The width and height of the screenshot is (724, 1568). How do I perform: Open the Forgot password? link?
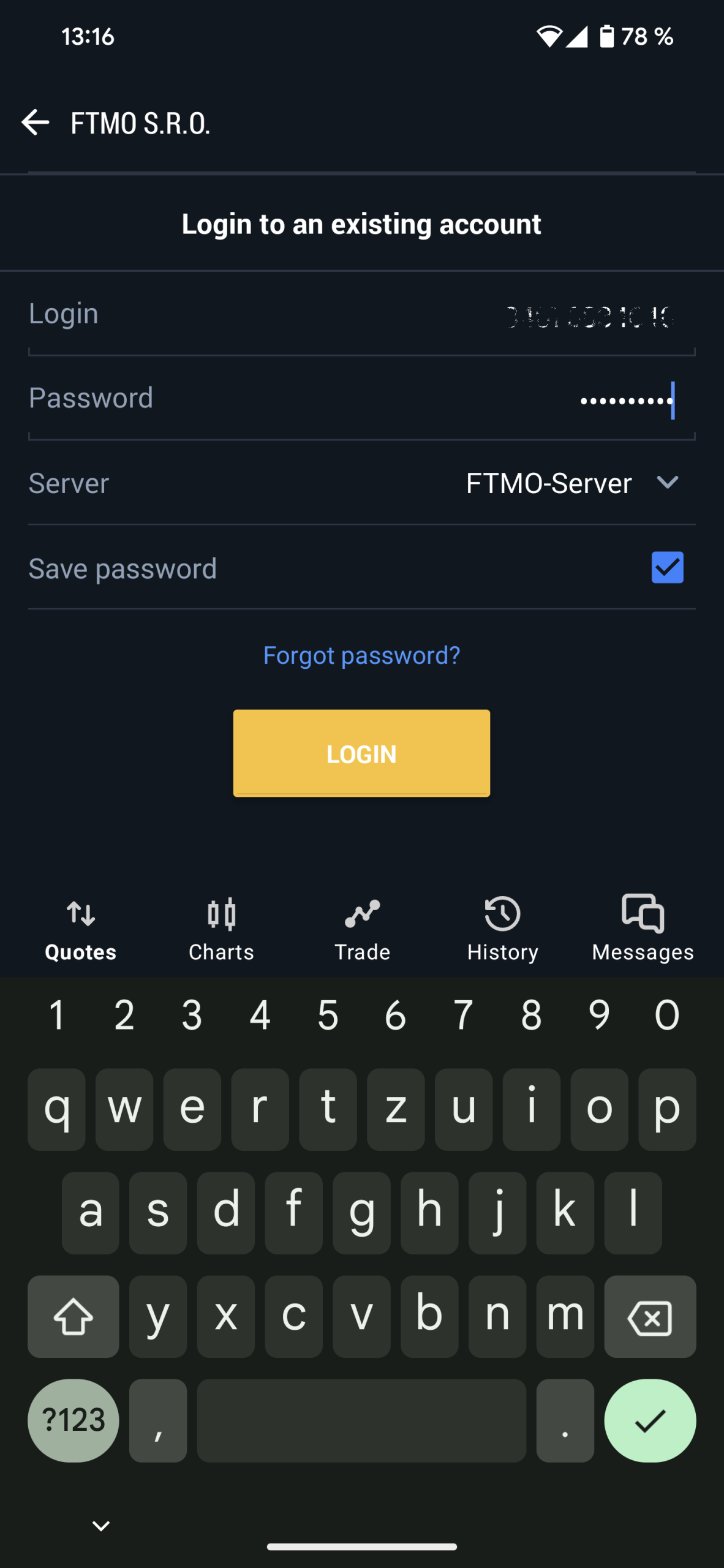[361, 655]
